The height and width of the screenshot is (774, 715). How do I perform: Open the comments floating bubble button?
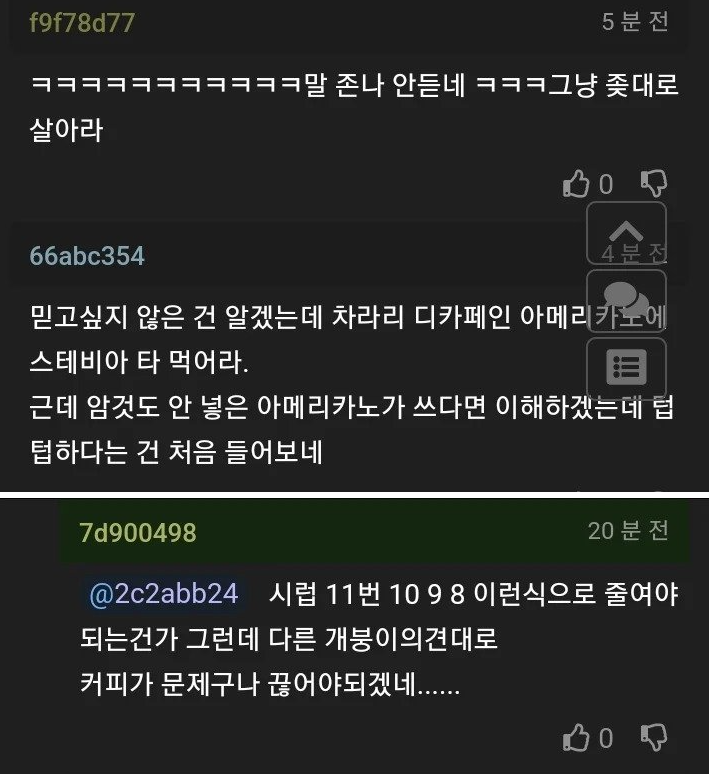[x=626, y=300]
